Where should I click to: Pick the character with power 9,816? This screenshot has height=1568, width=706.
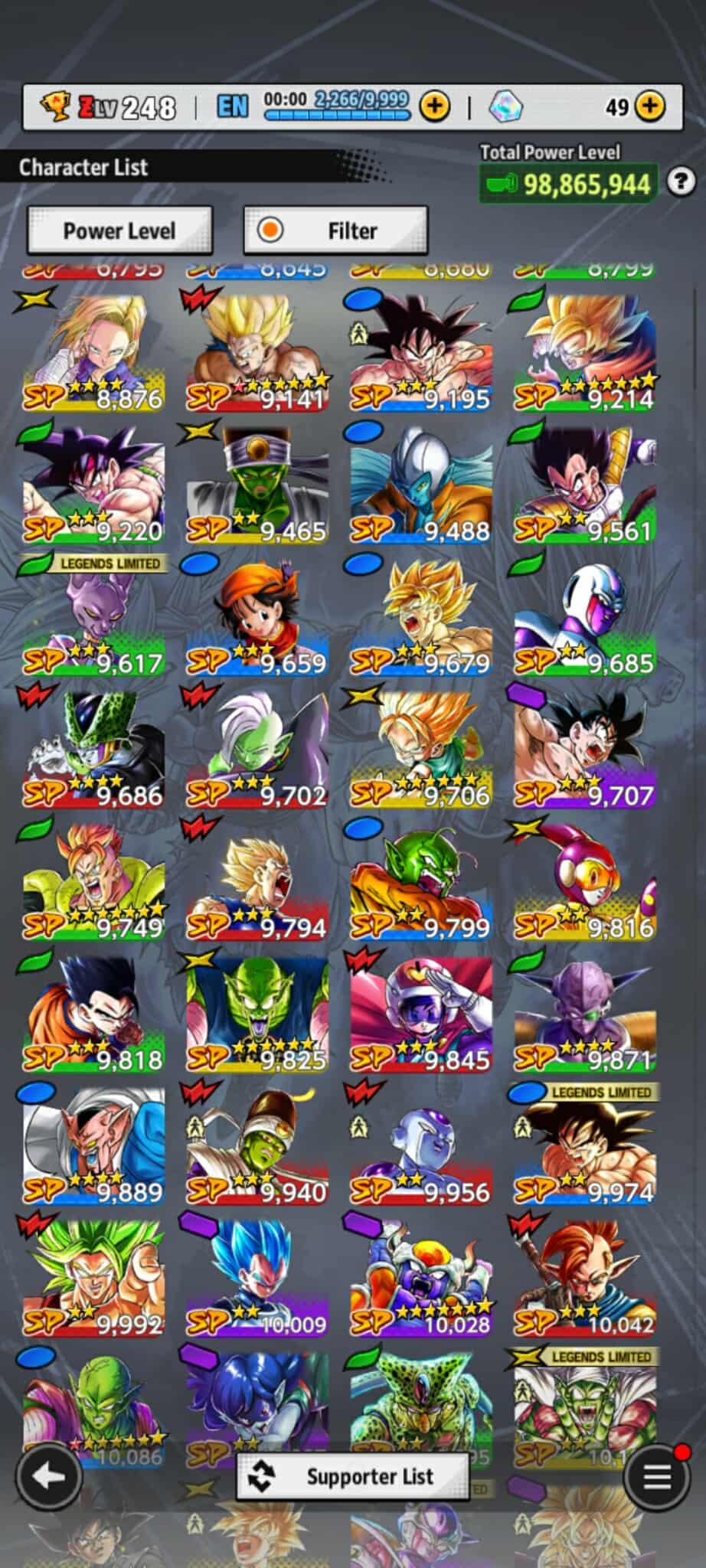coord(585,882)
